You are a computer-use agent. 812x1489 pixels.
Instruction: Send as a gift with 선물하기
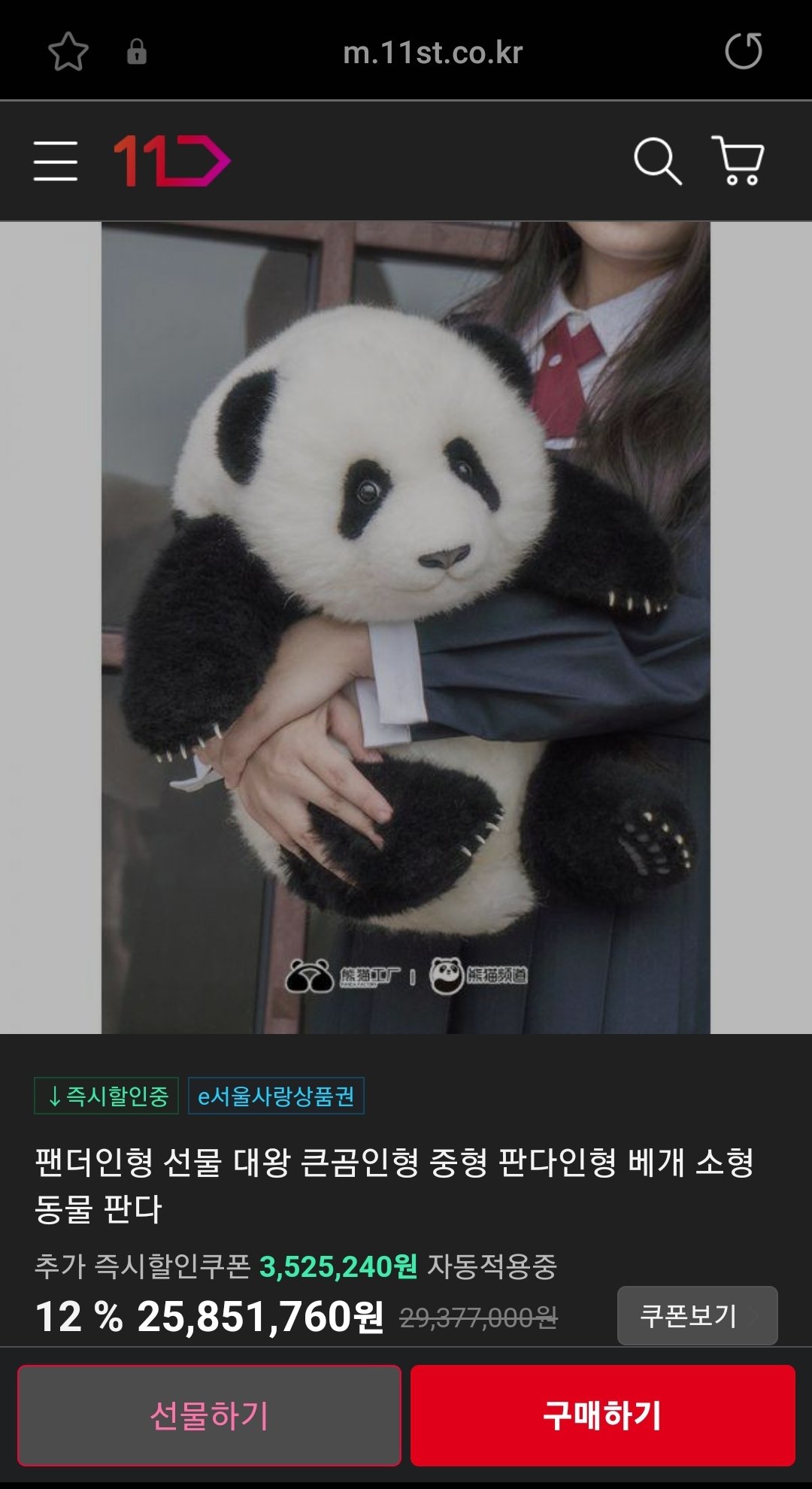[x=209, y=1415]
